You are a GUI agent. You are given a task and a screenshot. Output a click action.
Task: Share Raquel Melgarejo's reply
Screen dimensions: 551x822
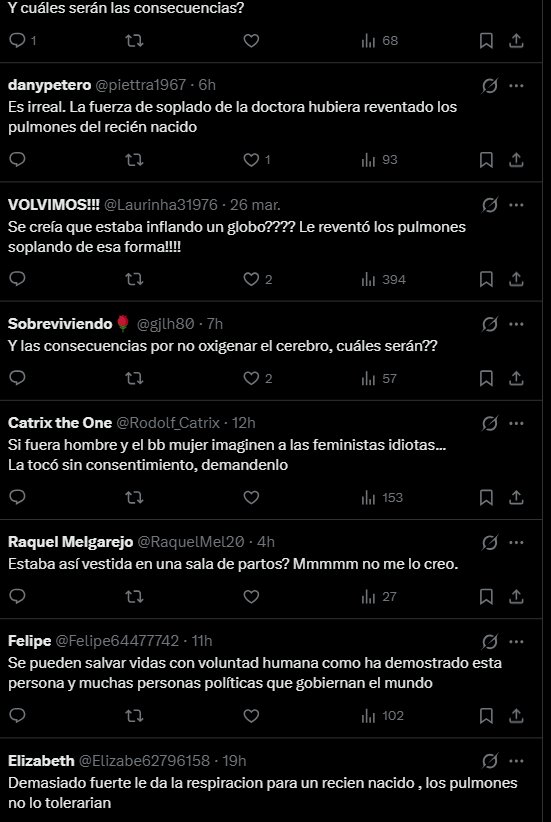516,597
